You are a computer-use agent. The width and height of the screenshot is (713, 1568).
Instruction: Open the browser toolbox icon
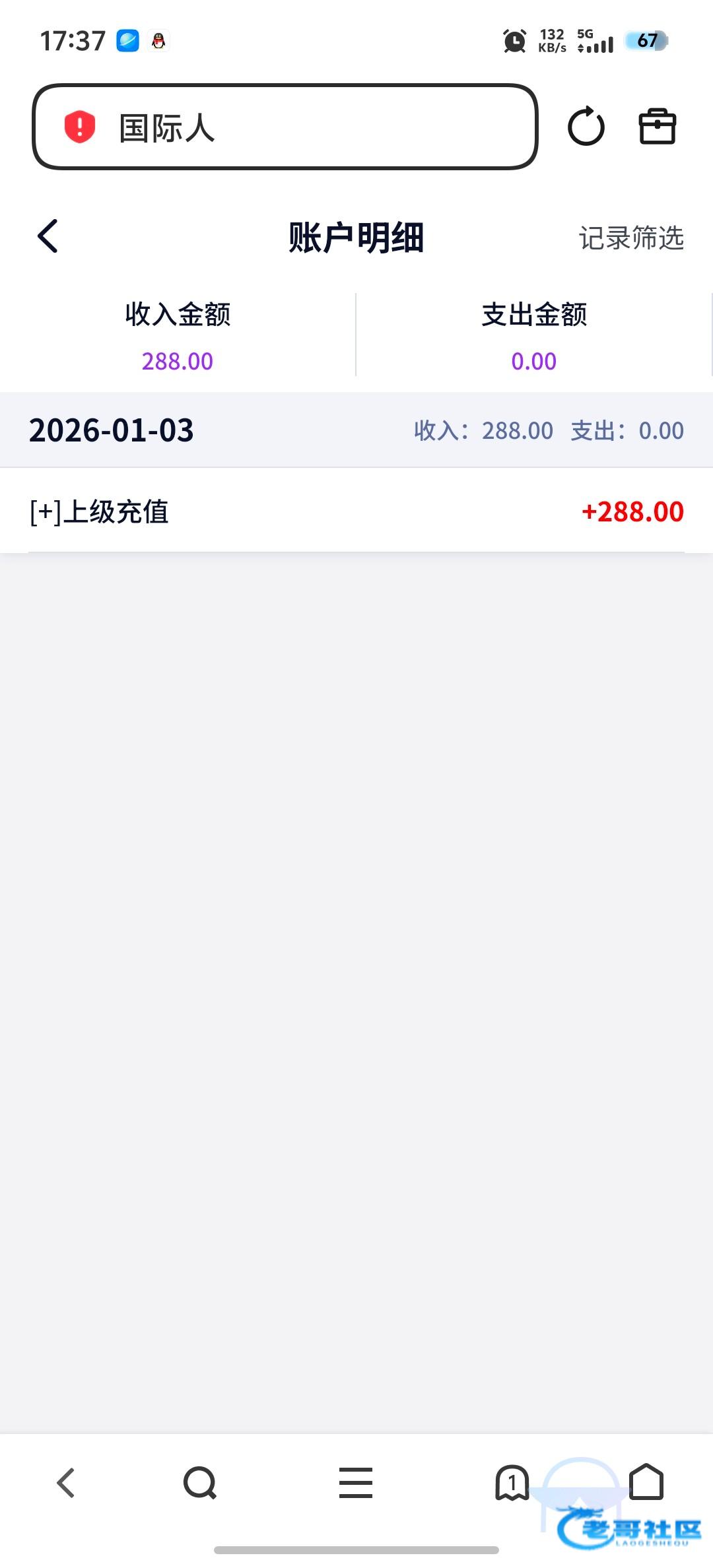pos(657,127)
